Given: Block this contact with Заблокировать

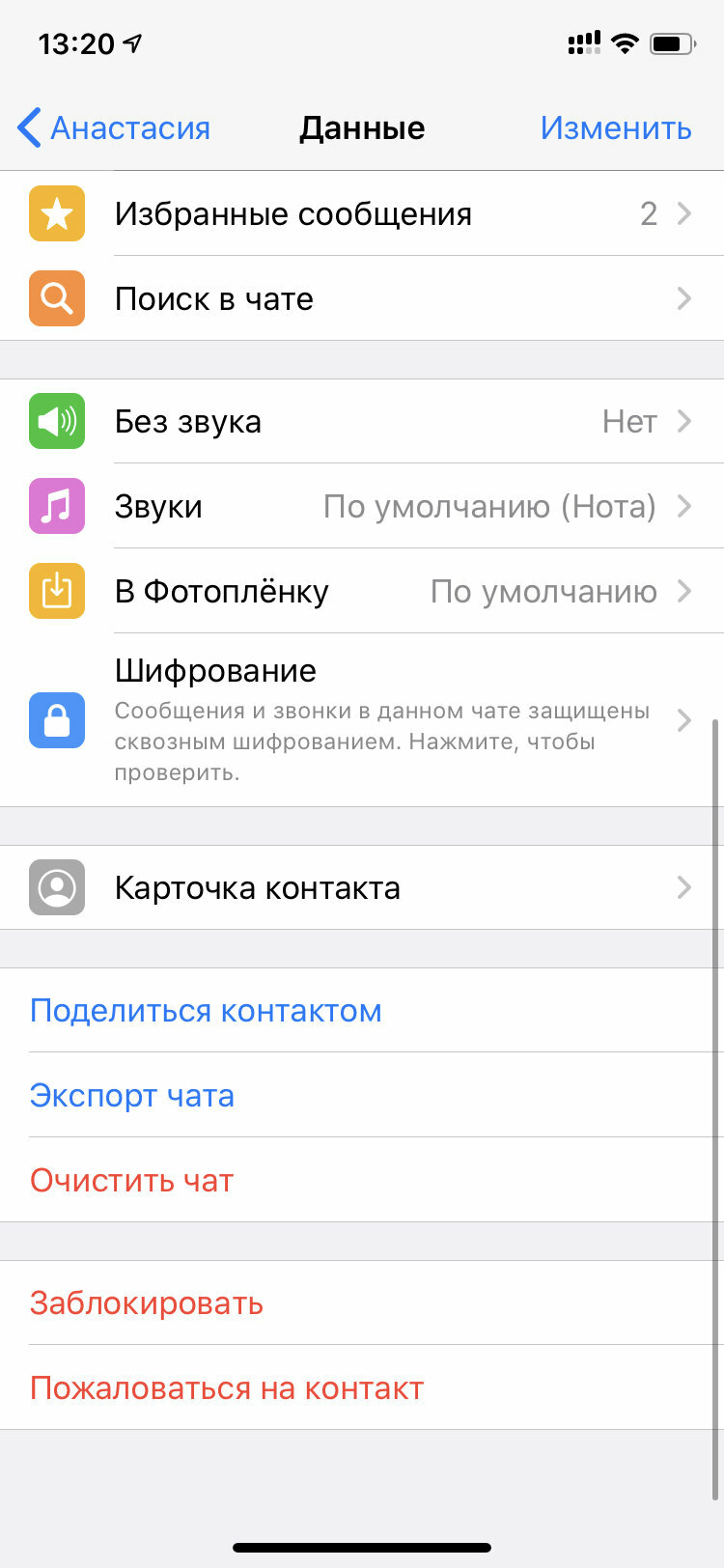Looking at the screenshot, I should tap(362, 1302).
